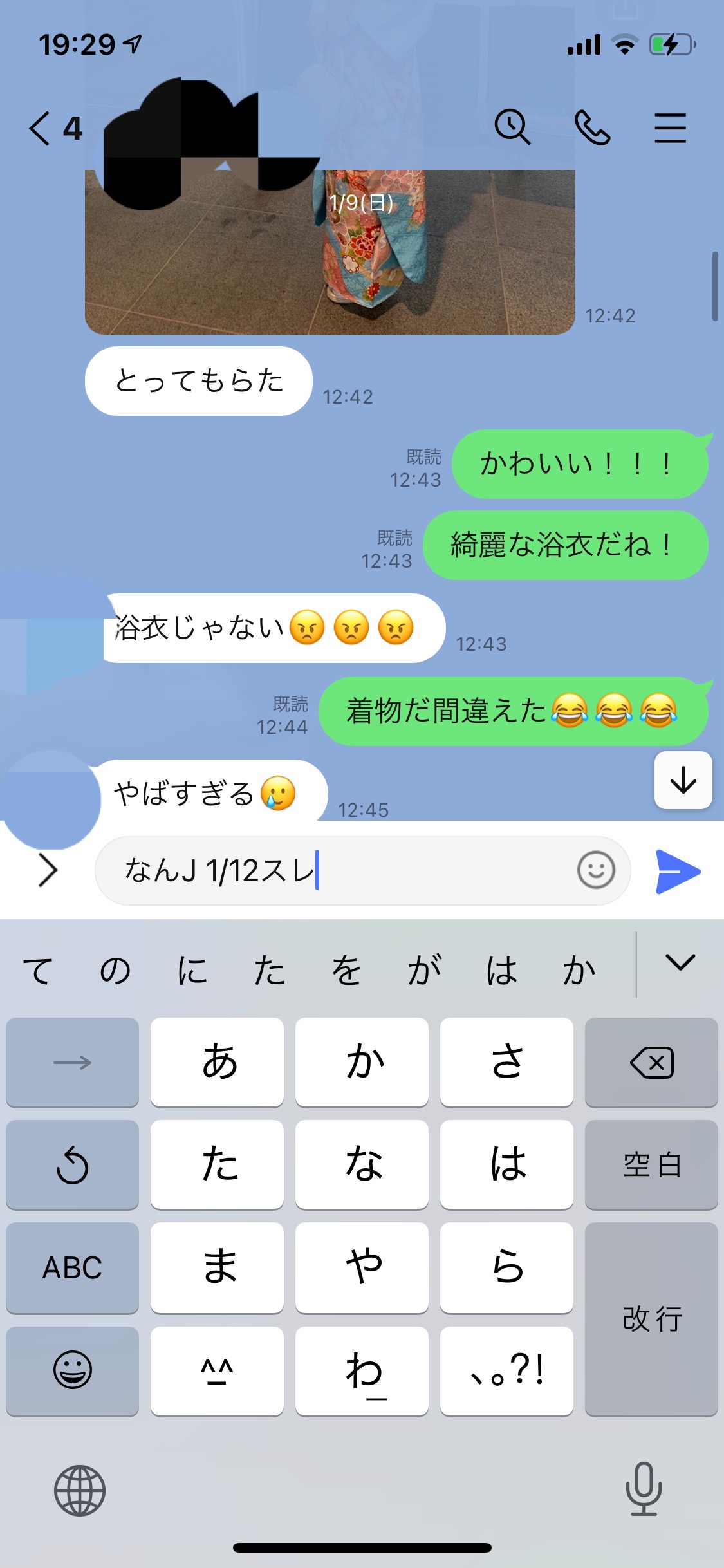The height and width of the screenshot is (1568, 724).
Task: Switch keyboard language with globe
Action: [x=80, y=1490]
